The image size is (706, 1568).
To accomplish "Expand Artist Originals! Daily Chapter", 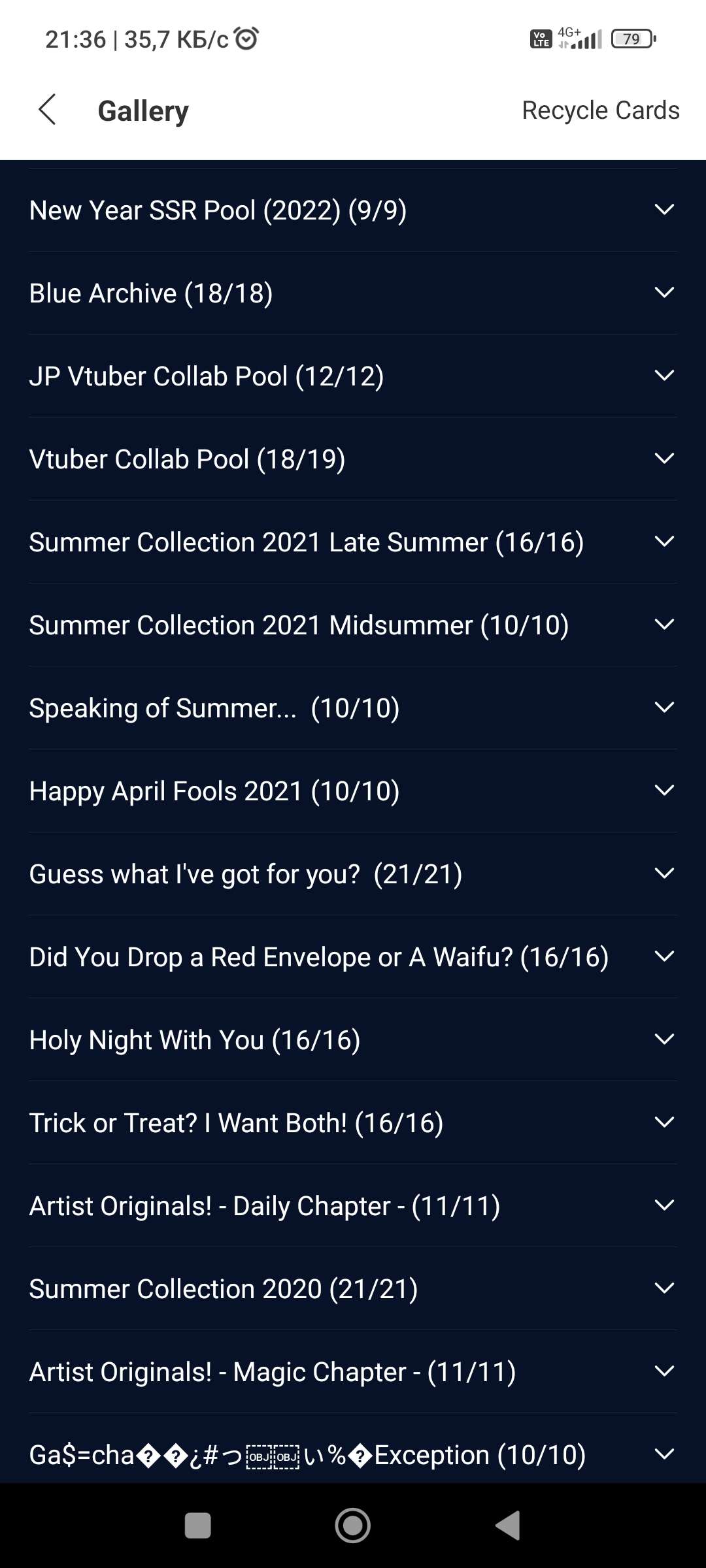I will (x=664, y=1205).
